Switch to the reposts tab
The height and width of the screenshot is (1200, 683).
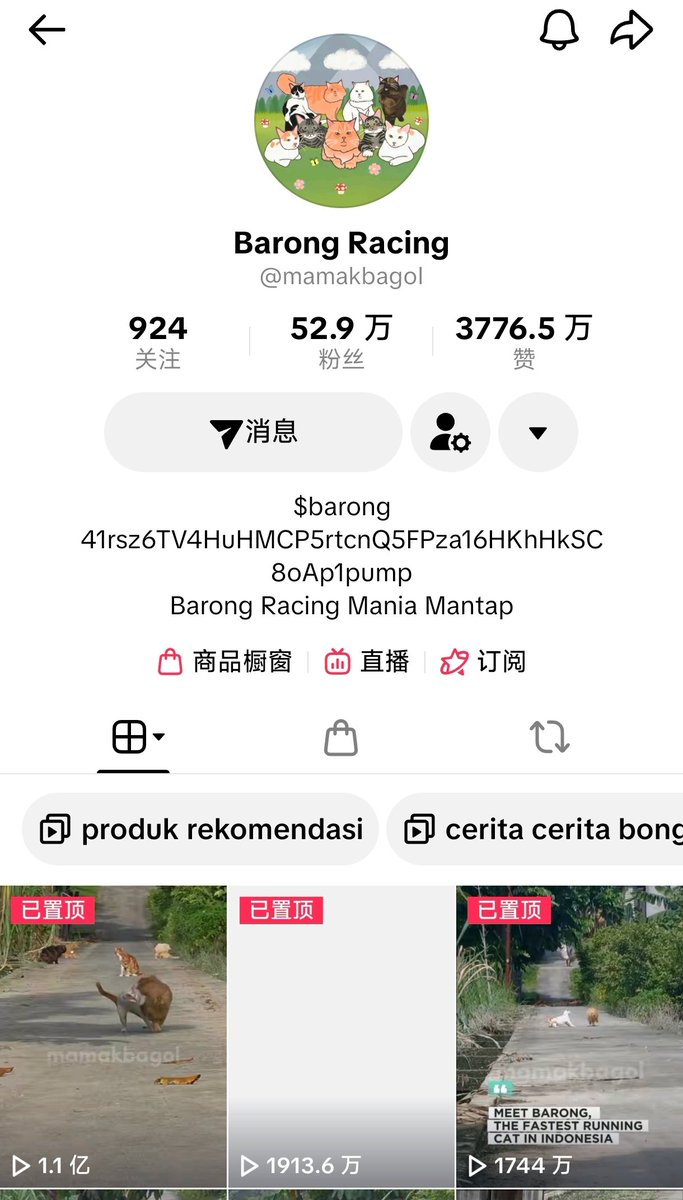click(549, 738)
